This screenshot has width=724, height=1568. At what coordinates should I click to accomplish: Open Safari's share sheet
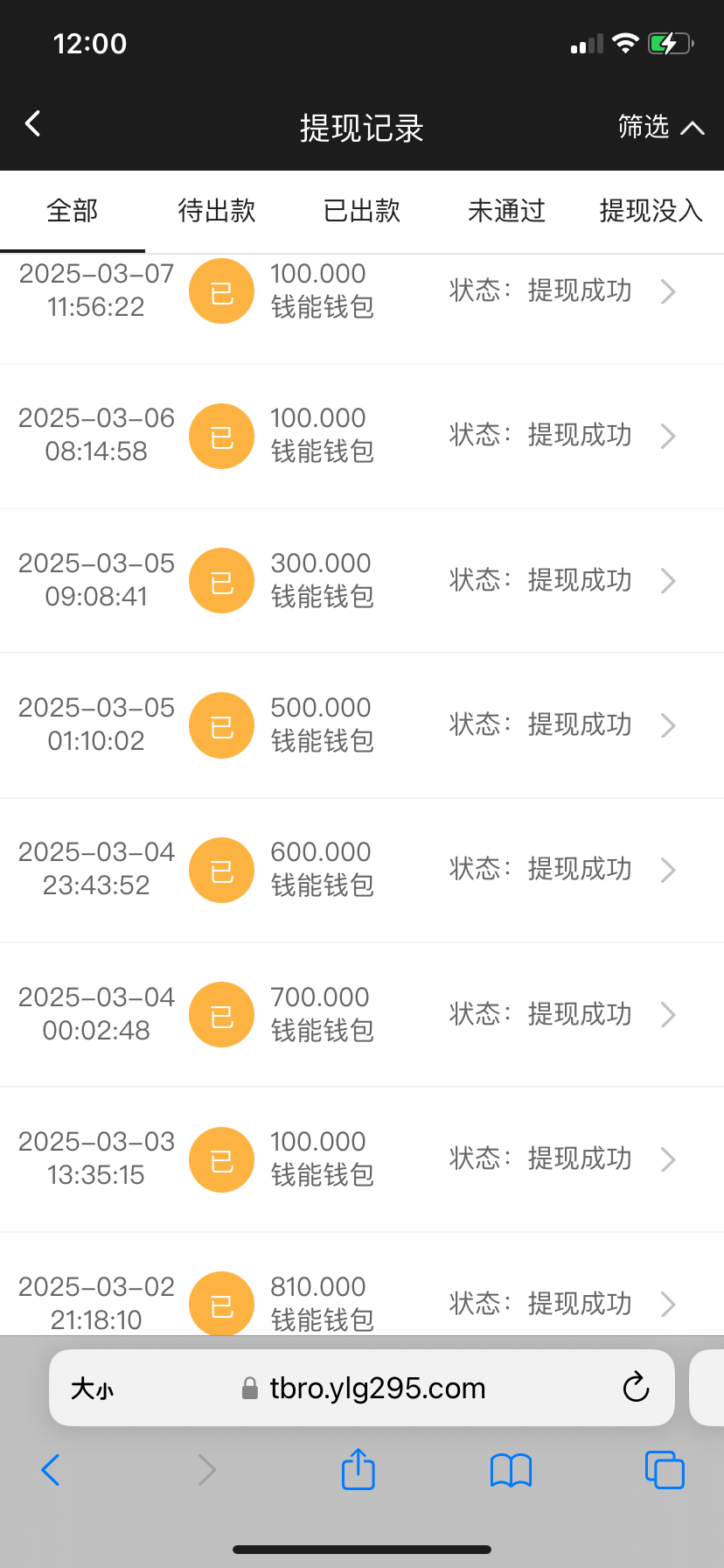tap(358, 1470)
